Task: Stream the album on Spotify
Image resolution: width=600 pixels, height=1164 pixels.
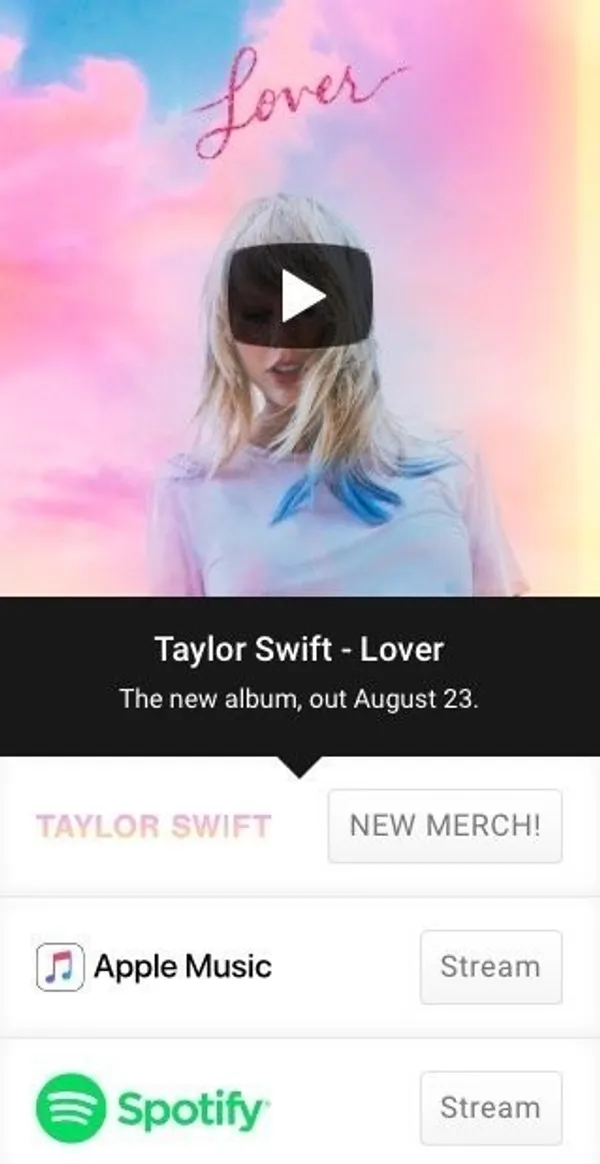Action: pyautogui.click(x=490, y=1108)
